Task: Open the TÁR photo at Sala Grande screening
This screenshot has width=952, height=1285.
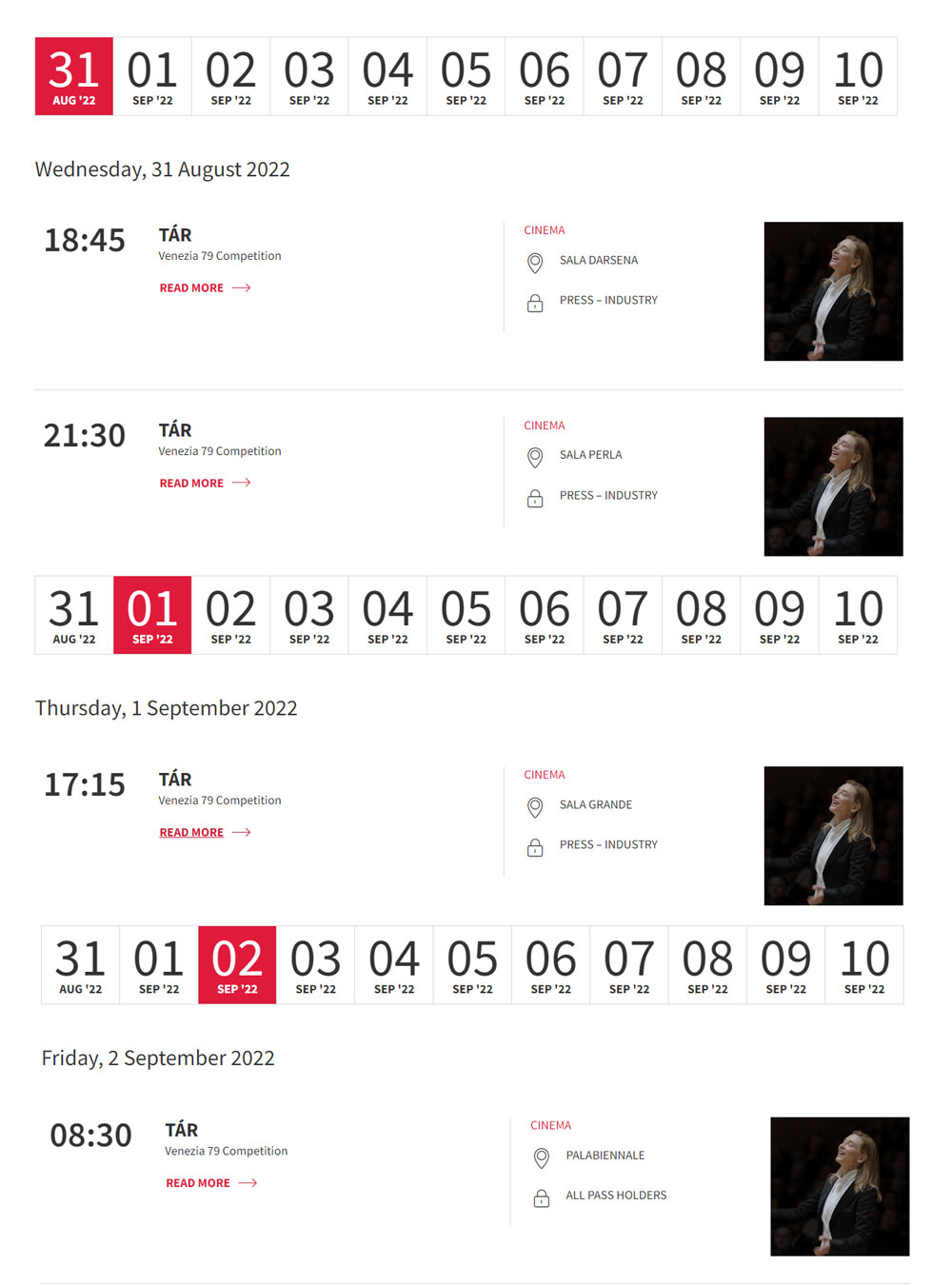Action: (833, 836)
